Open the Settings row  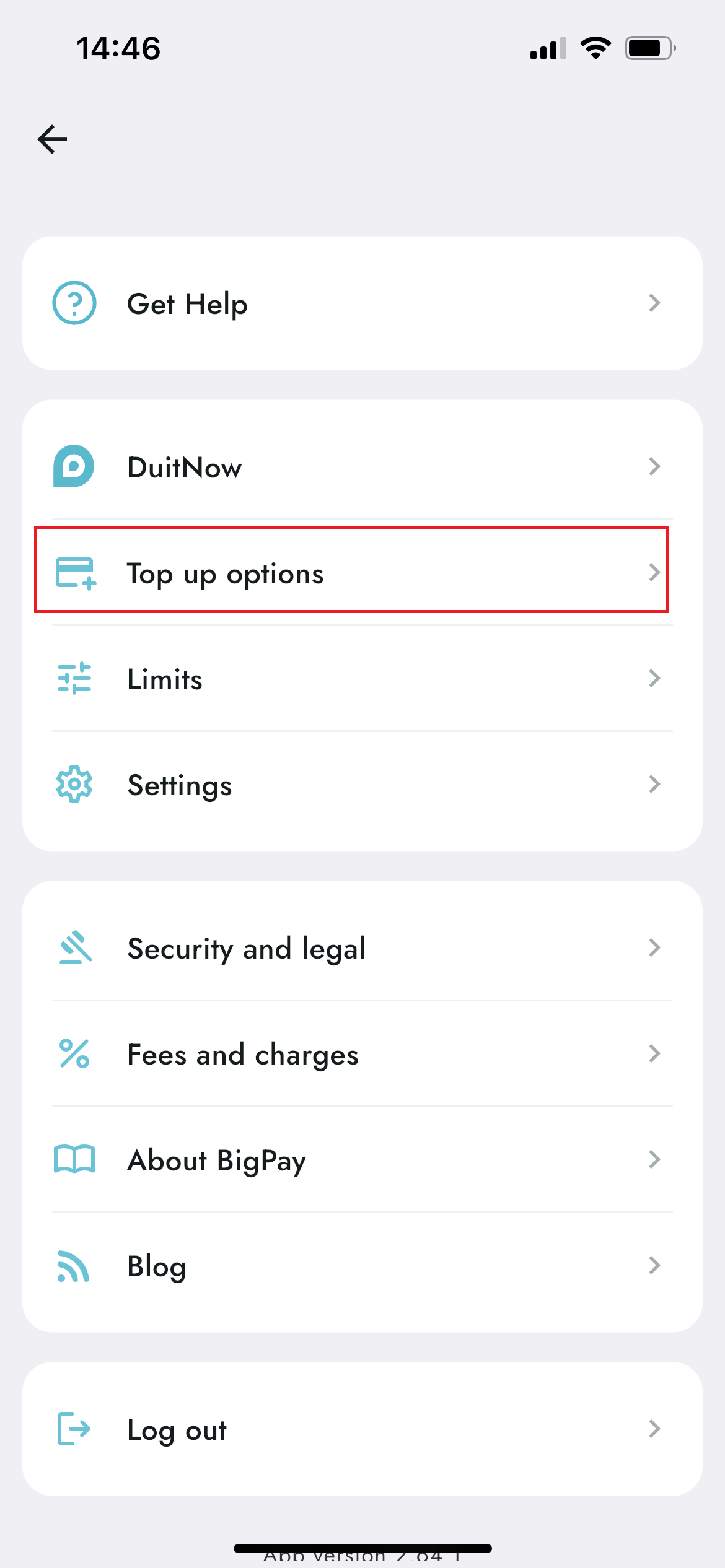pos(362,785)
